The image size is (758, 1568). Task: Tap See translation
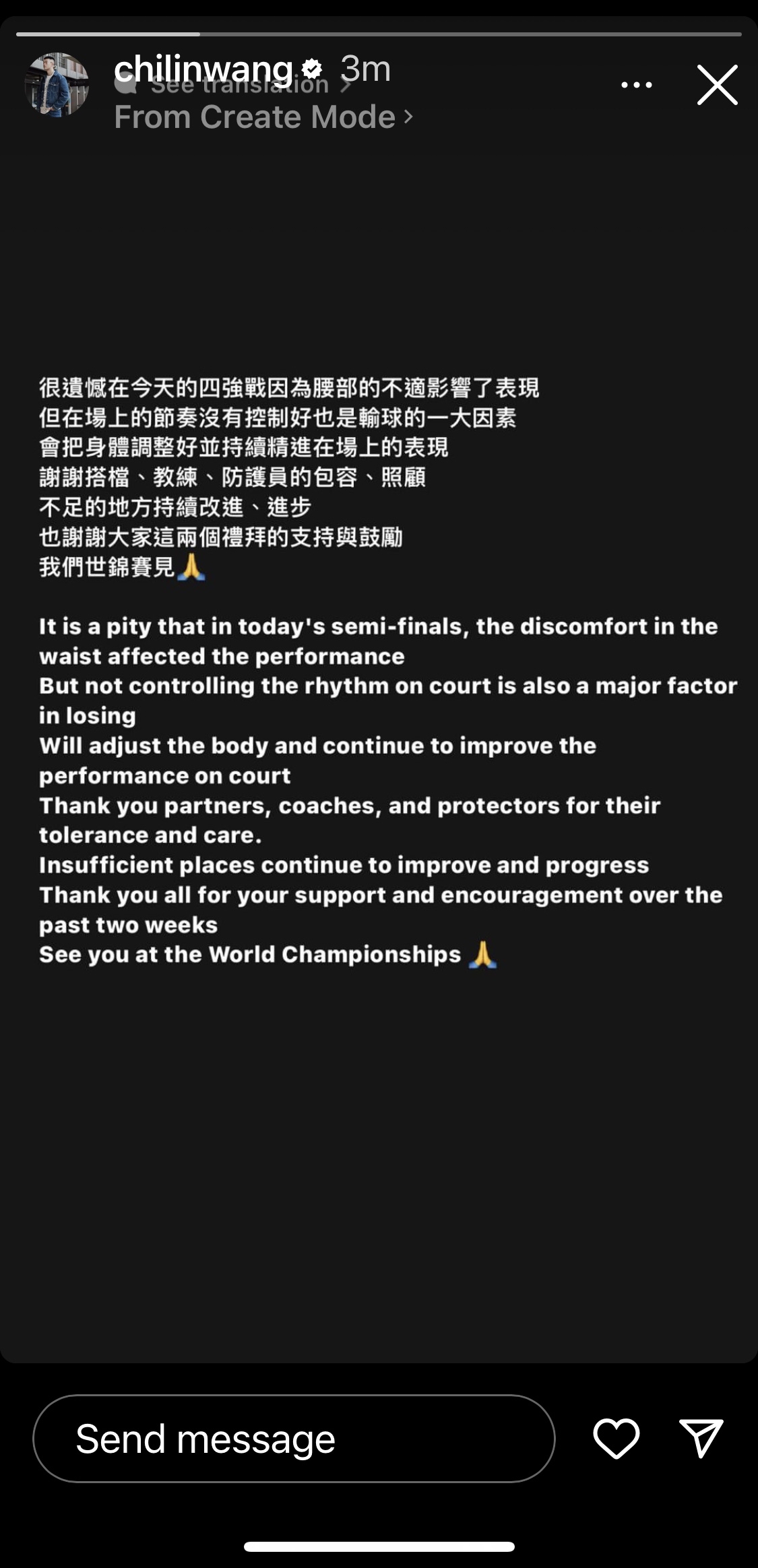pos(317,88)
